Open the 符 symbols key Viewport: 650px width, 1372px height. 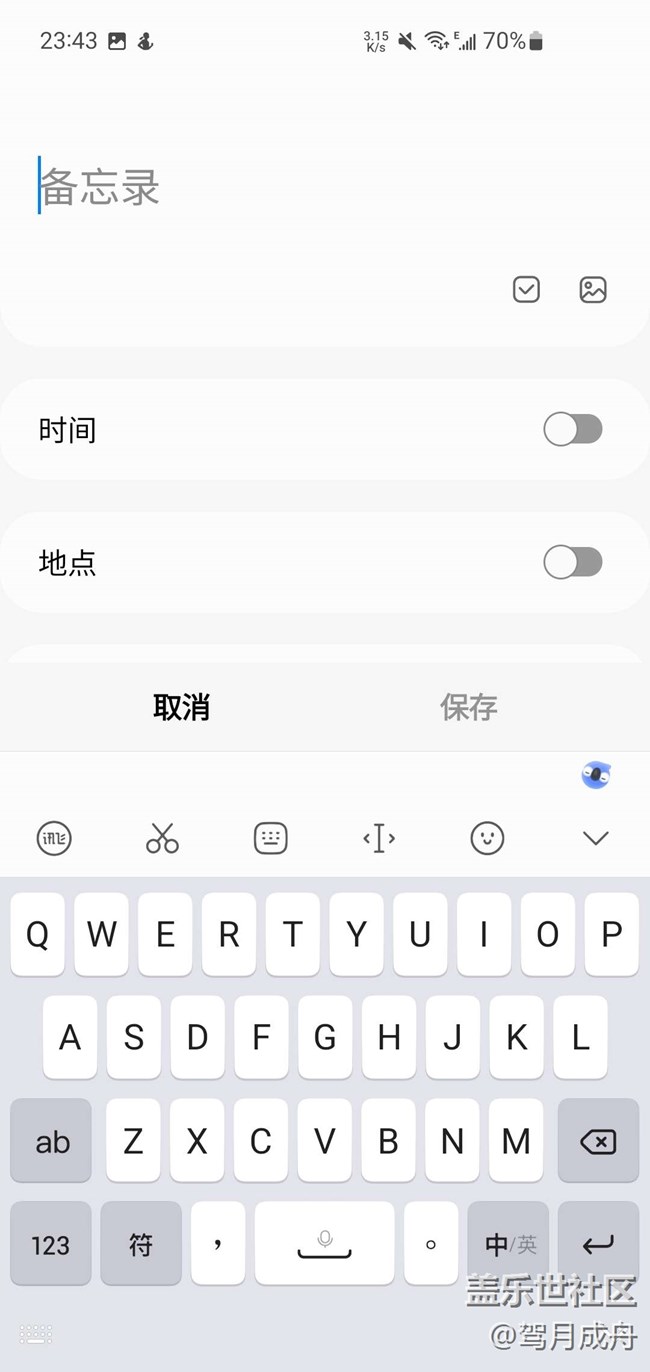coord(141,1244)
